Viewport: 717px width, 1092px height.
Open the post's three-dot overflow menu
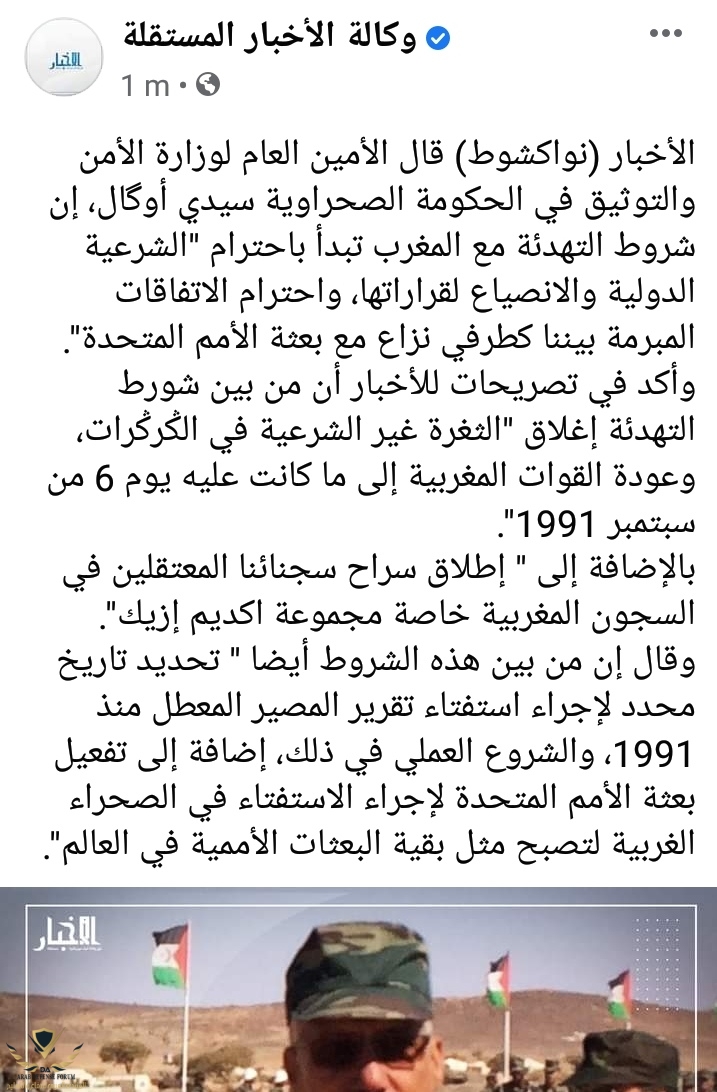(666, 34)
